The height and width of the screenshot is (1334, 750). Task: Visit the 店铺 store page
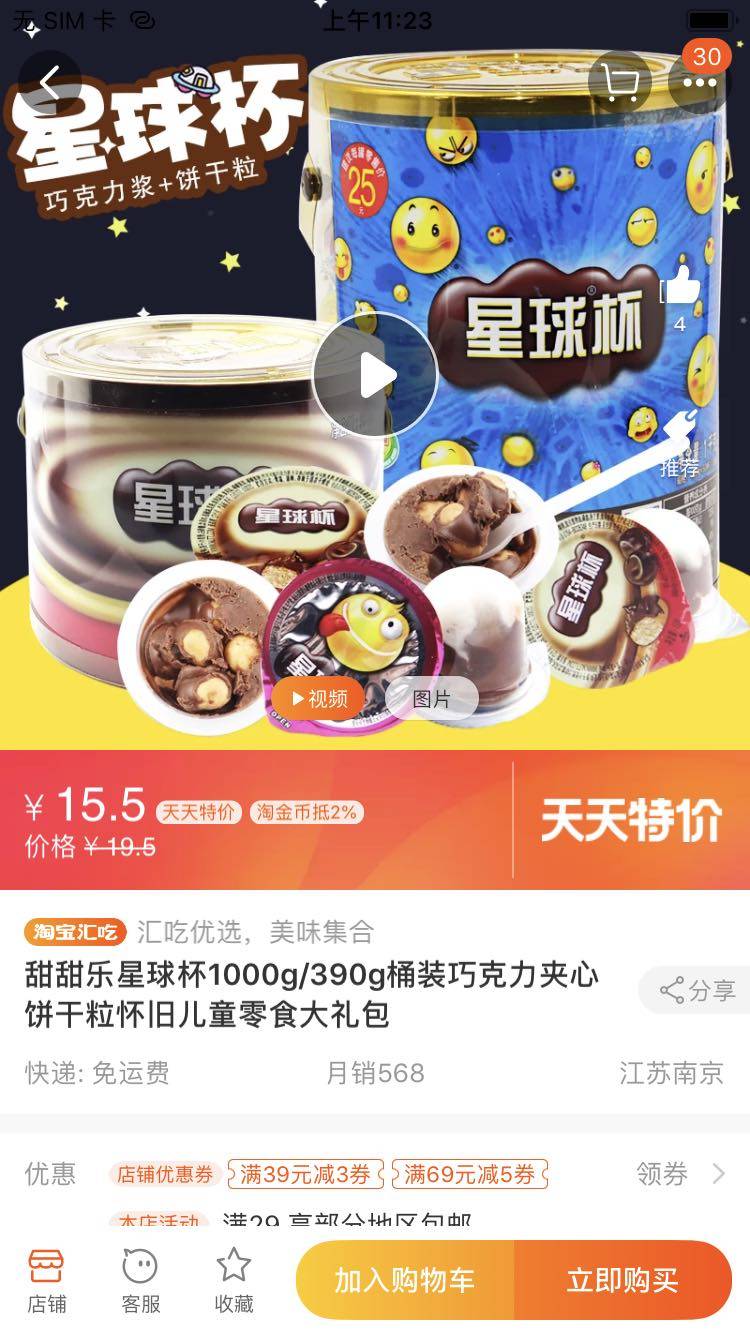point(47,1280)
